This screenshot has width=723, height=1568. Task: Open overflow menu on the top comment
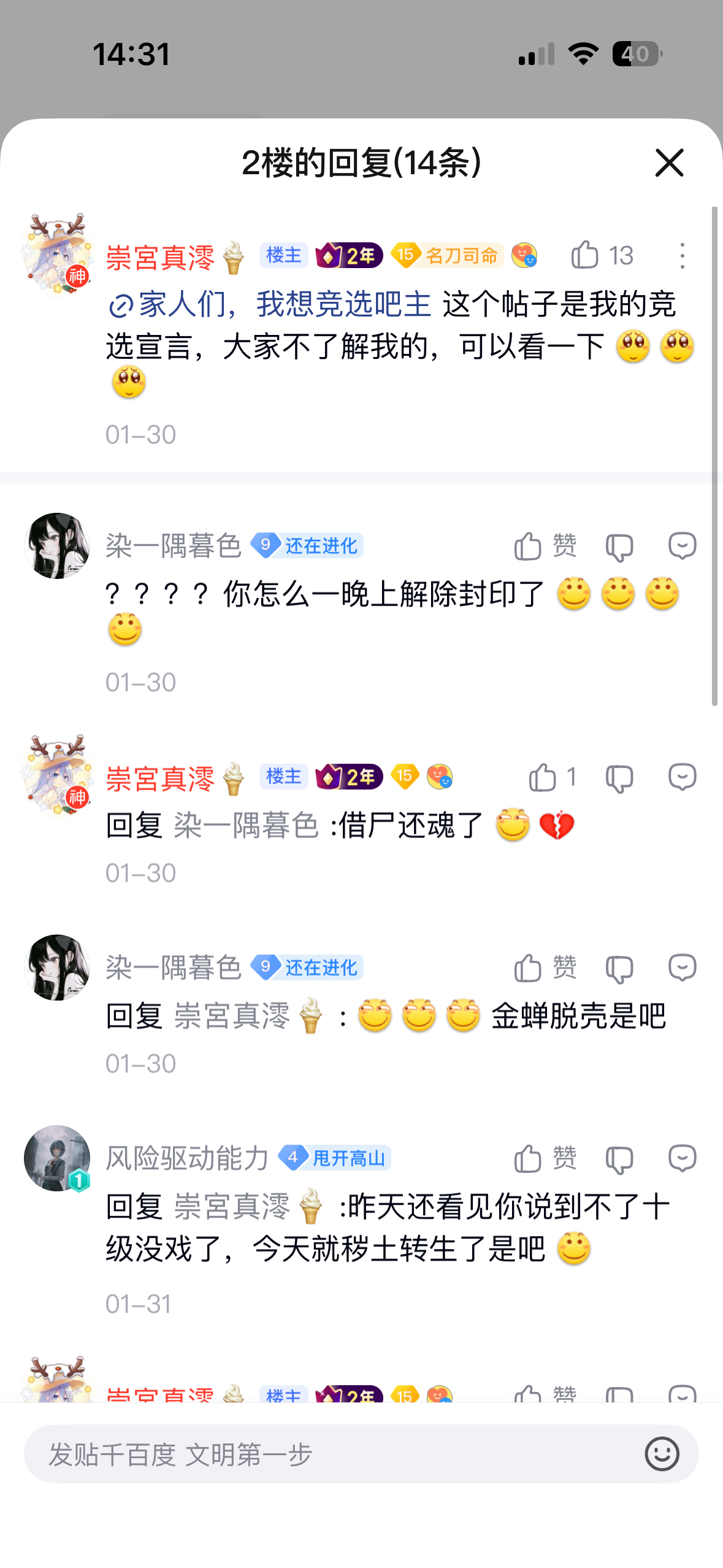[x=682, y=256]
